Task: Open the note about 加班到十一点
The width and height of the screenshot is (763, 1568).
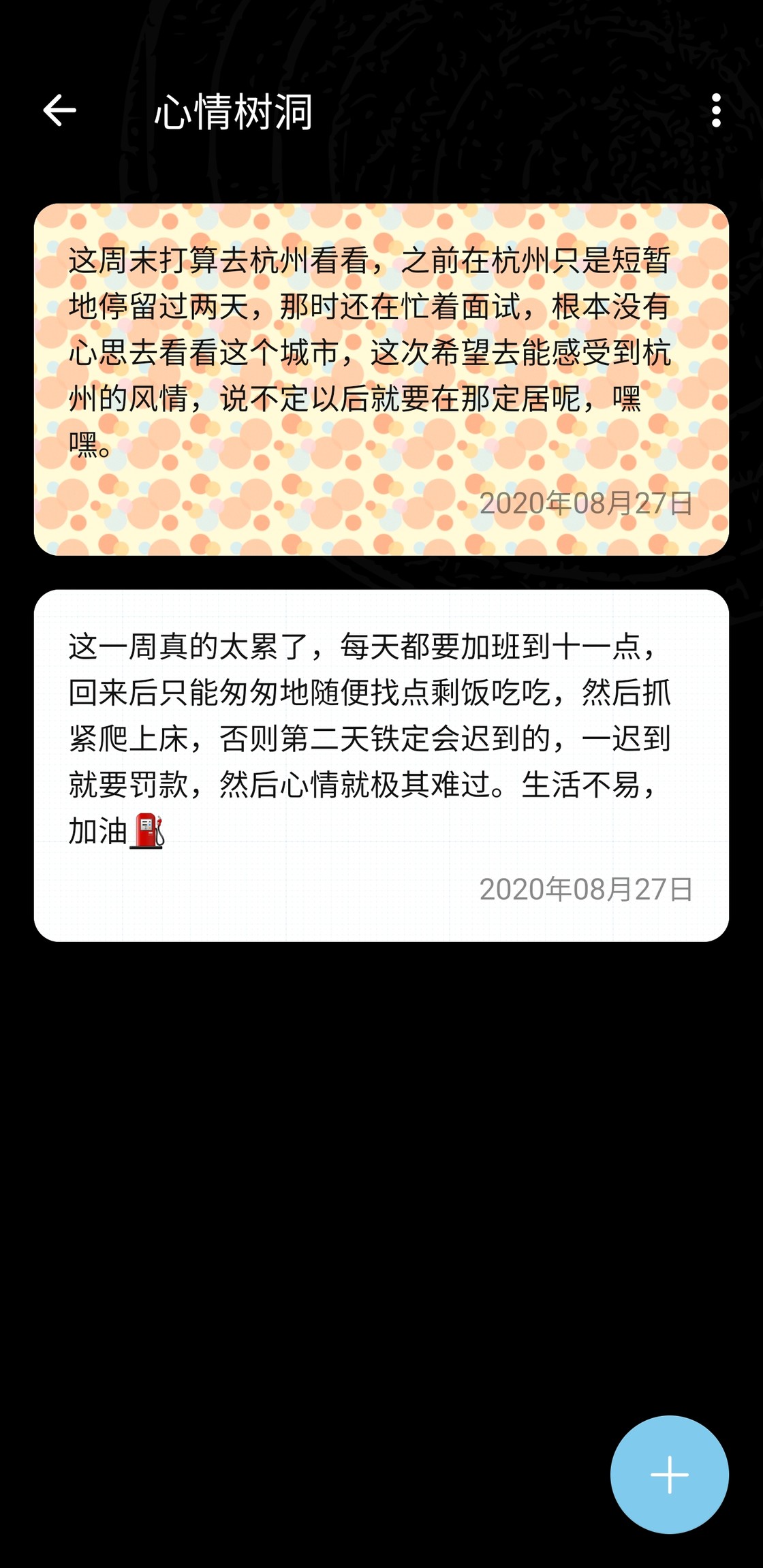Action: coord(381,765)
